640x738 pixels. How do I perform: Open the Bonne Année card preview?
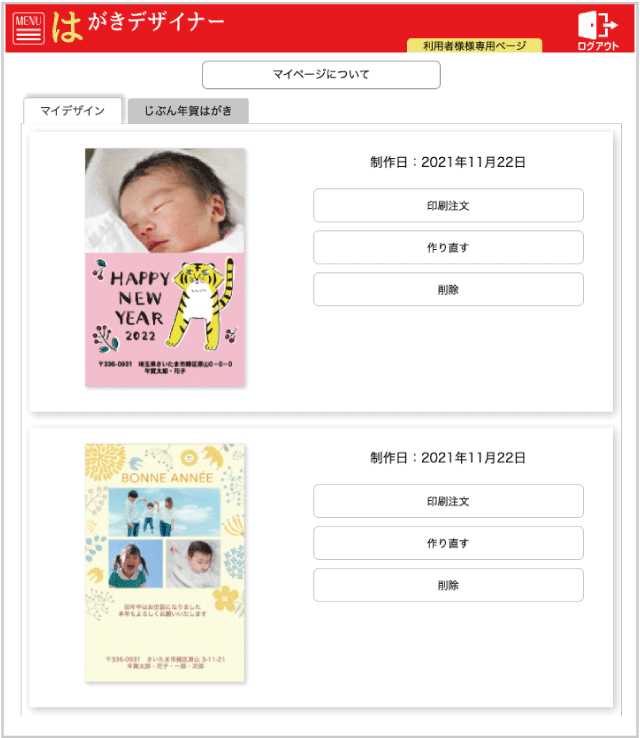pyautogui.click(x=165, y=563)
